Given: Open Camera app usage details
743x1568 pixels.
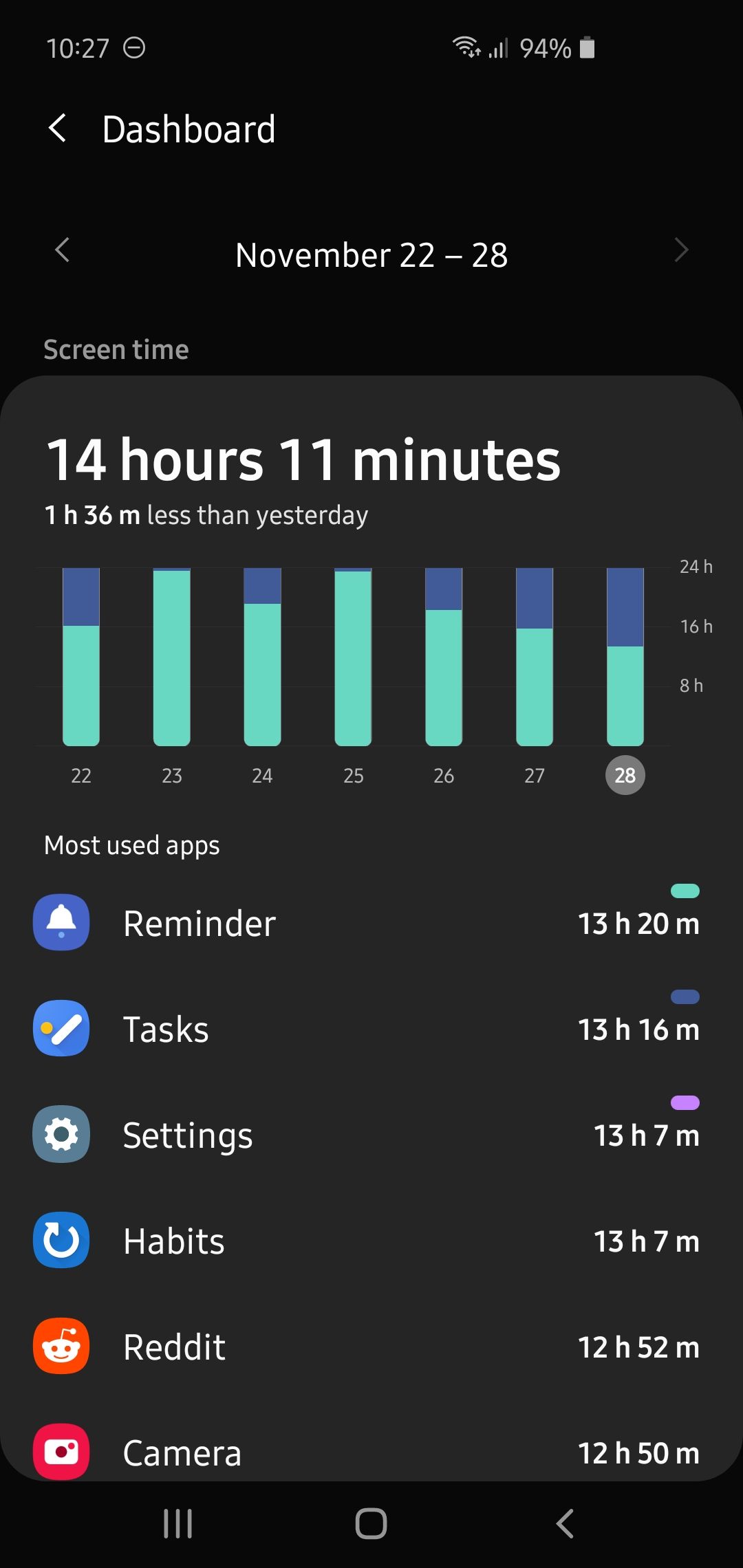Looking at the screenshot, I should click(371, 1450).
